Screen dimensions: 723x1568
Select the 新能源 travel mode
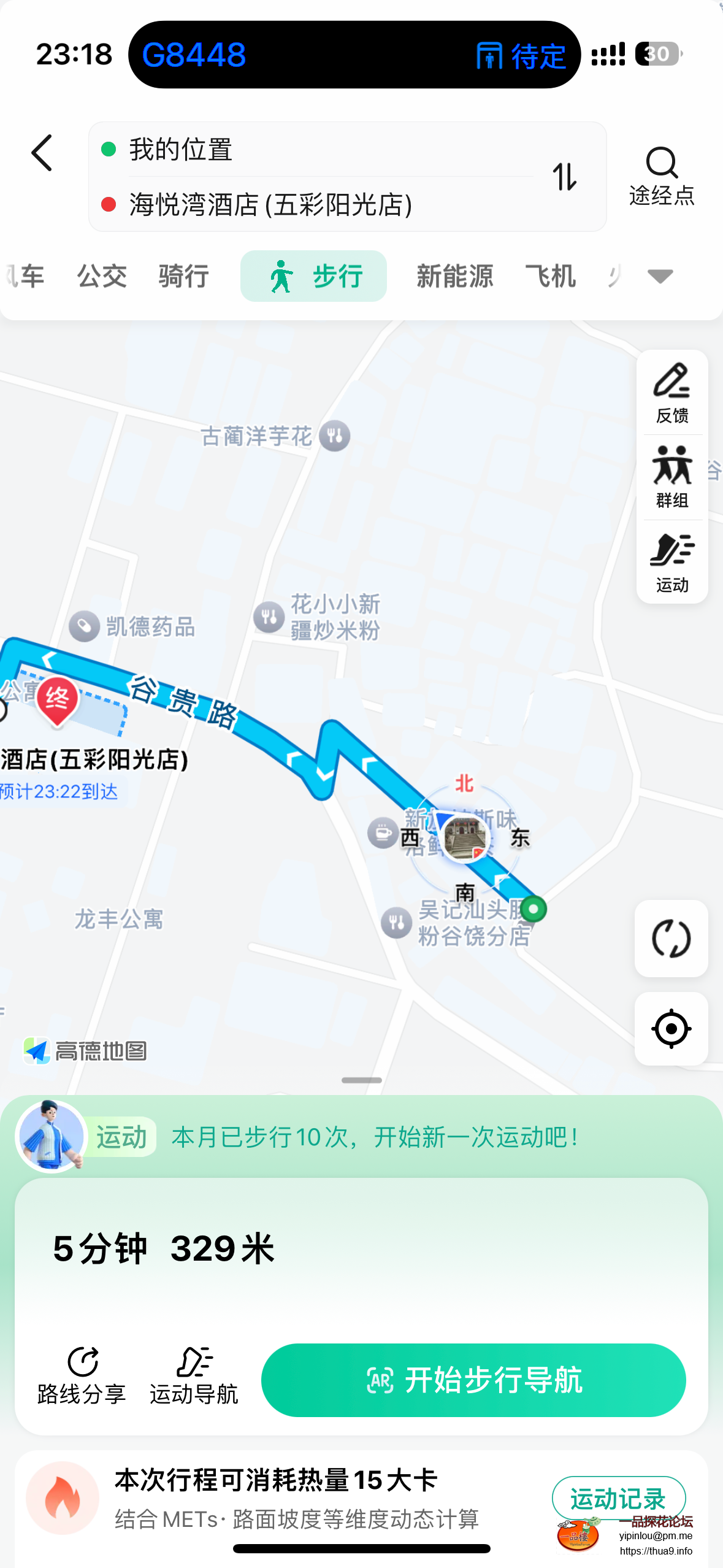454,276
